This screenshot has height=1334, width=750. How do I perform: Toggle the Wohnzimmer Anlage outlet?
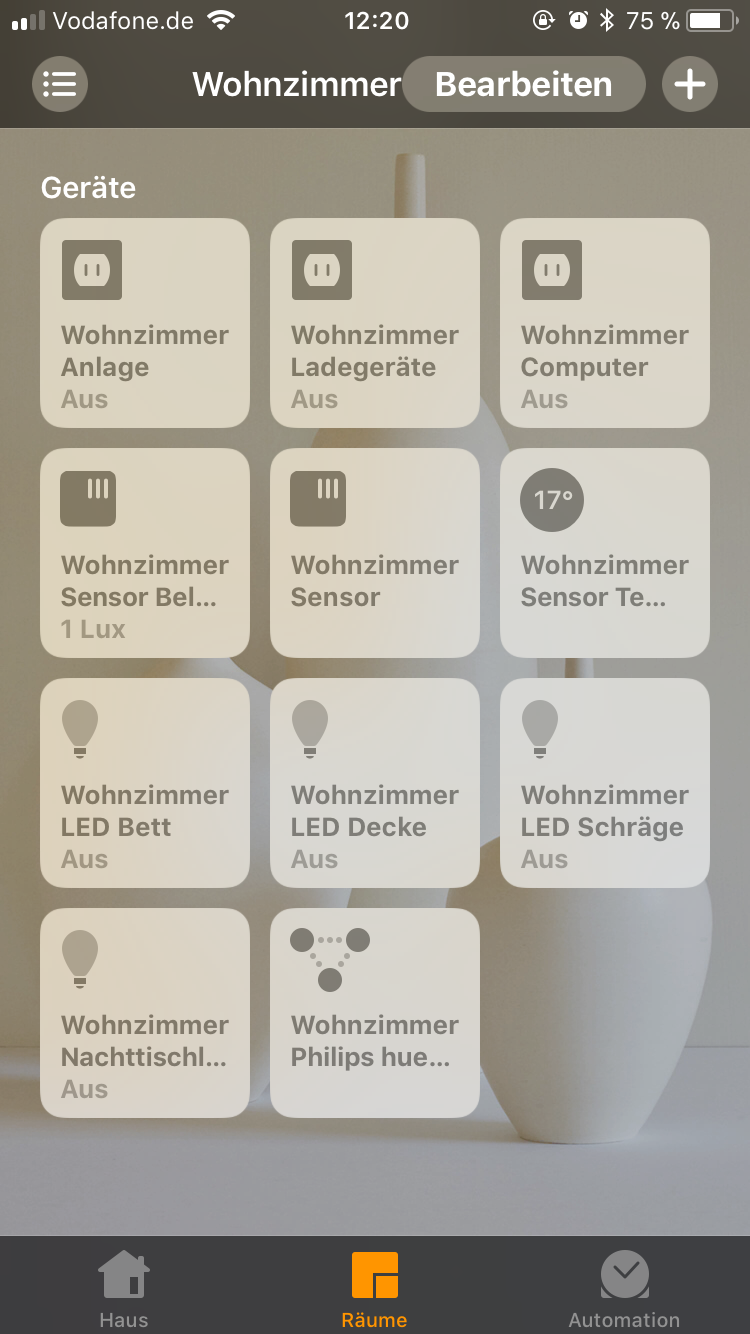(x=145, y=323)
